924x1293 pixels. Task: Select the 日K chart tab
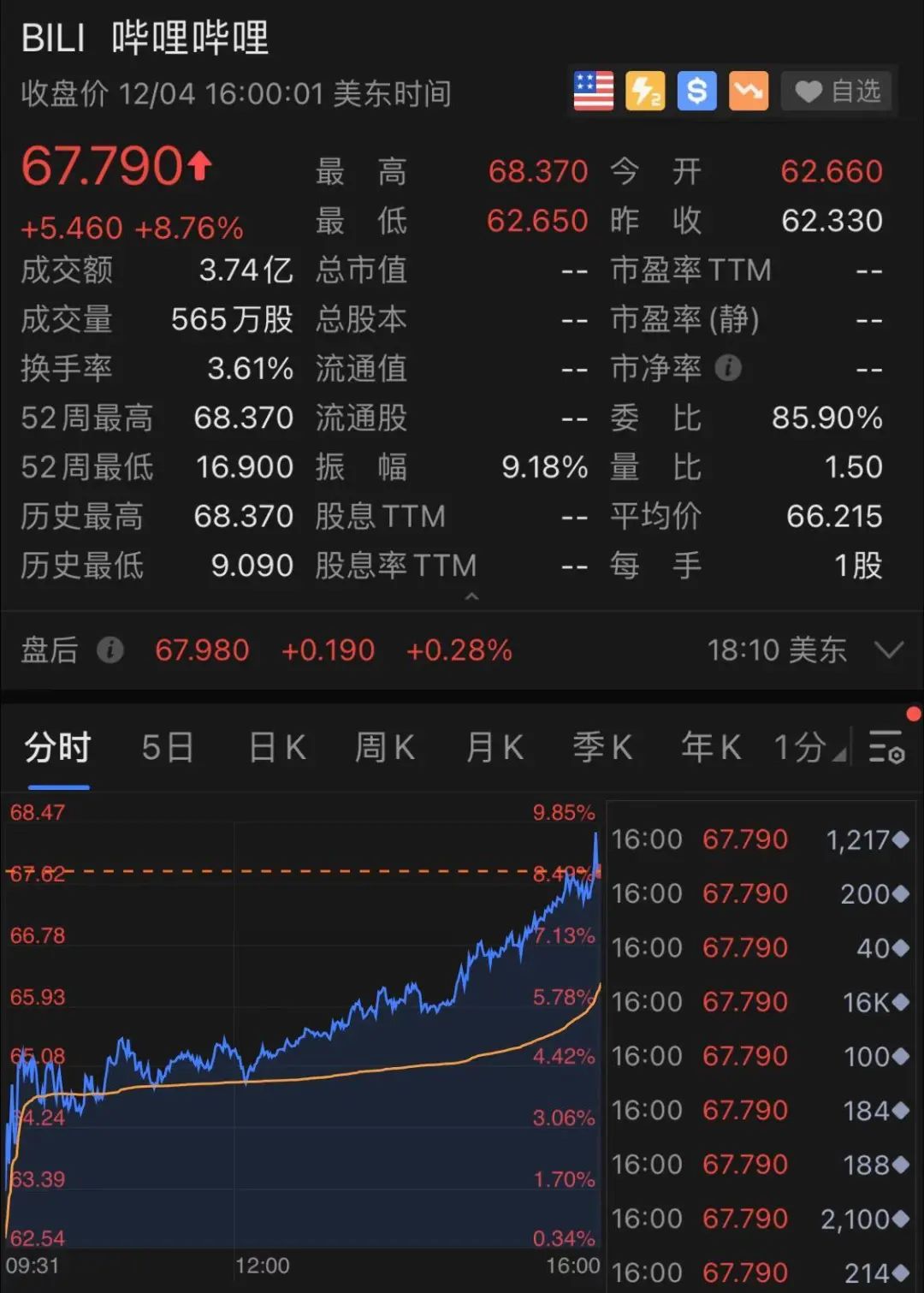click(276, 748)
